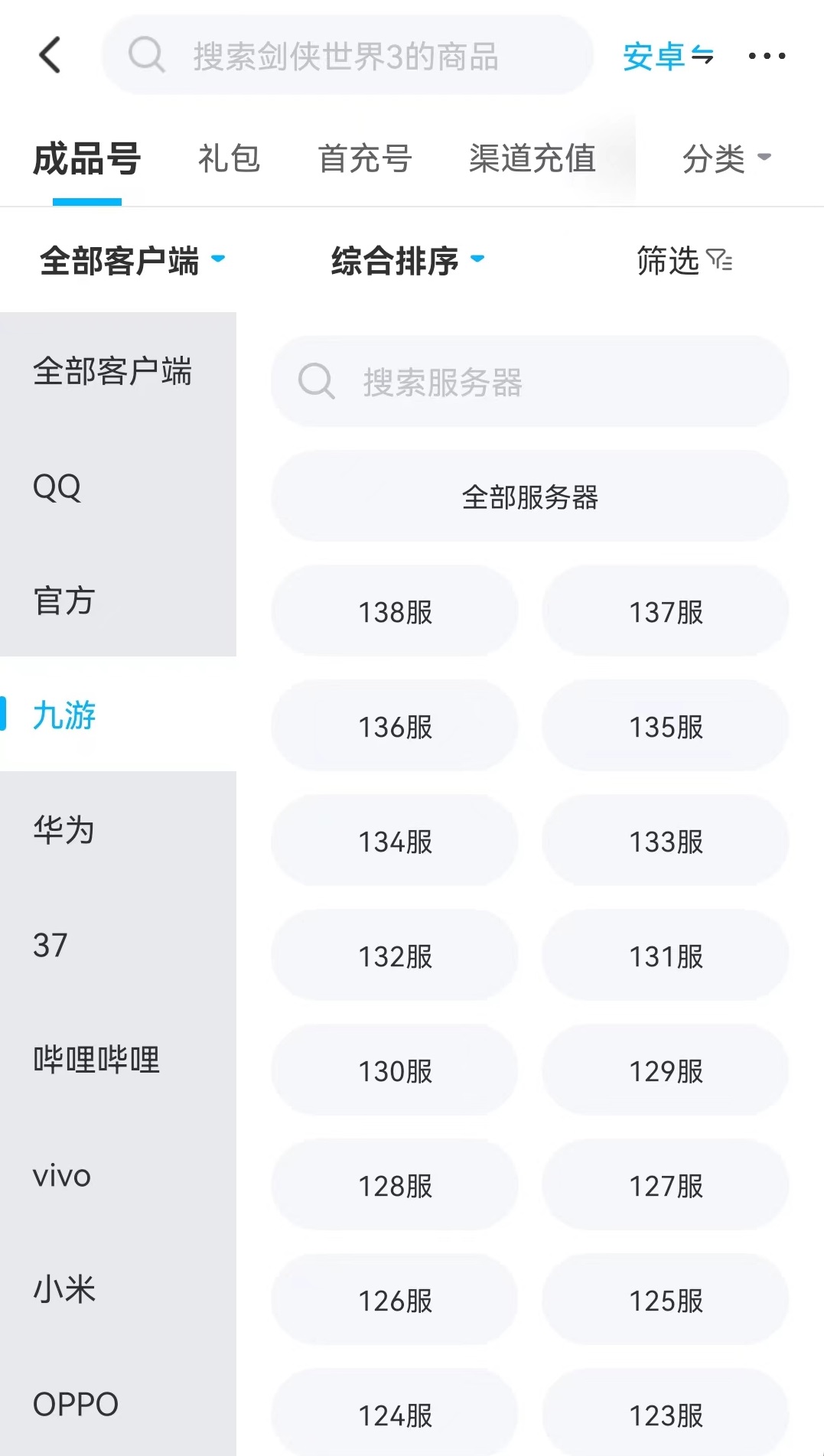Pick server 133服
This screenshot has width=824, height=1456.
click(x=666, y=841)
